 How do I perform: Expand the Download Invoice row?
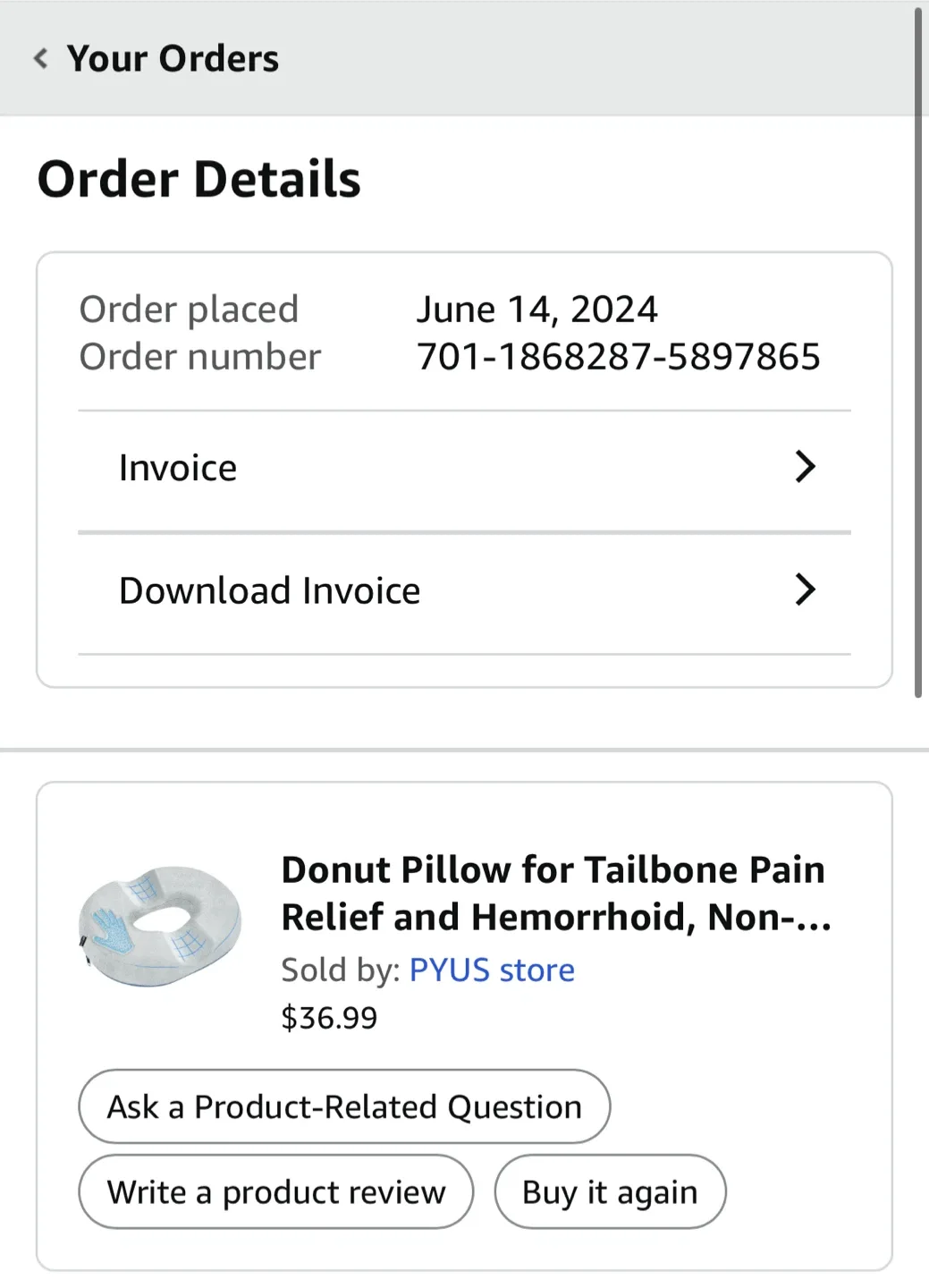pyautogui.click(x=269, y=589)
